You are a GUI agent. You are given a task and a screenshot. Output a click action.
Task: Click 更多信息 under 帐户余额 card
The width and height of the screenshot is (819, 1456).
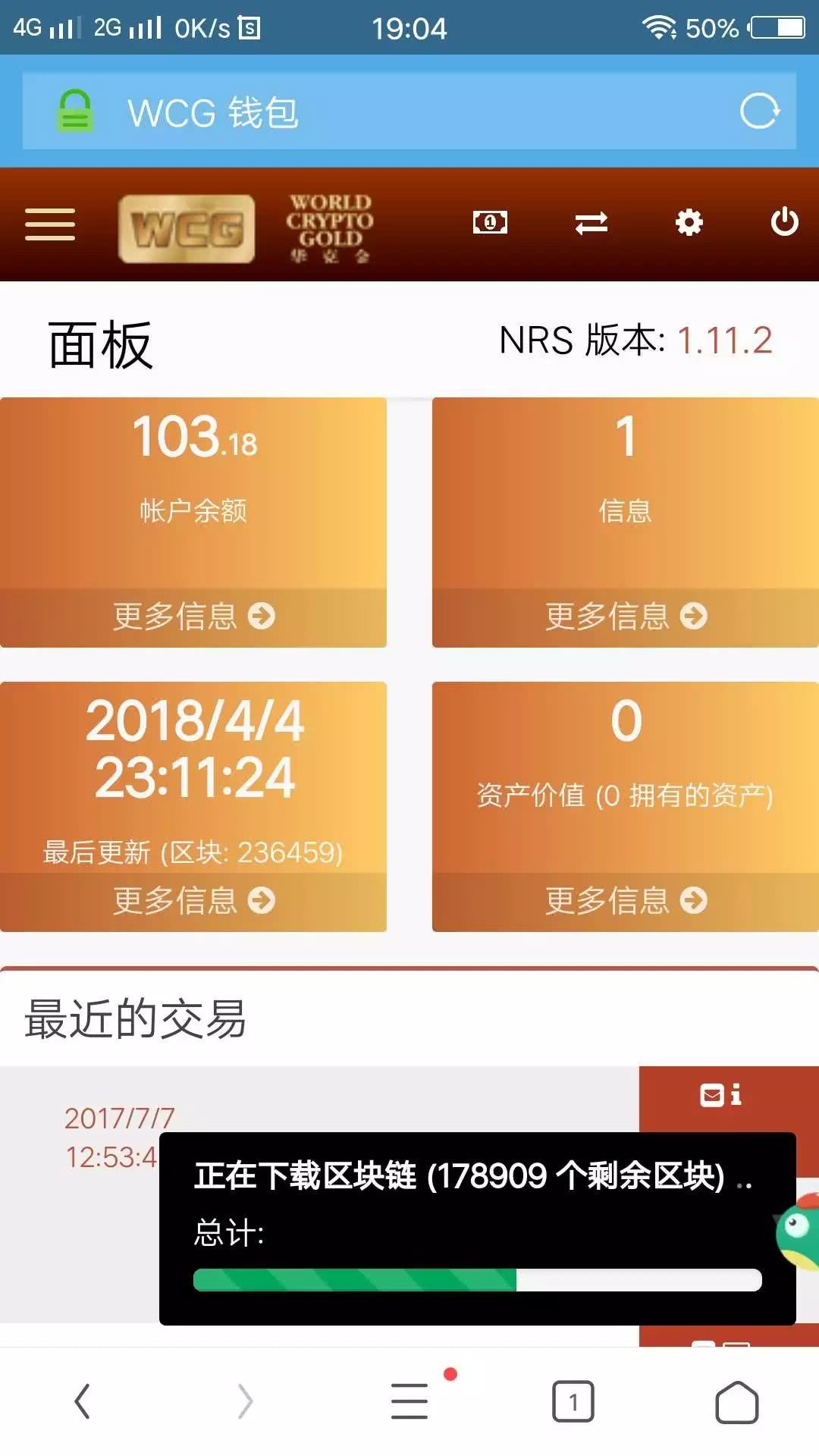coord(193,617)
